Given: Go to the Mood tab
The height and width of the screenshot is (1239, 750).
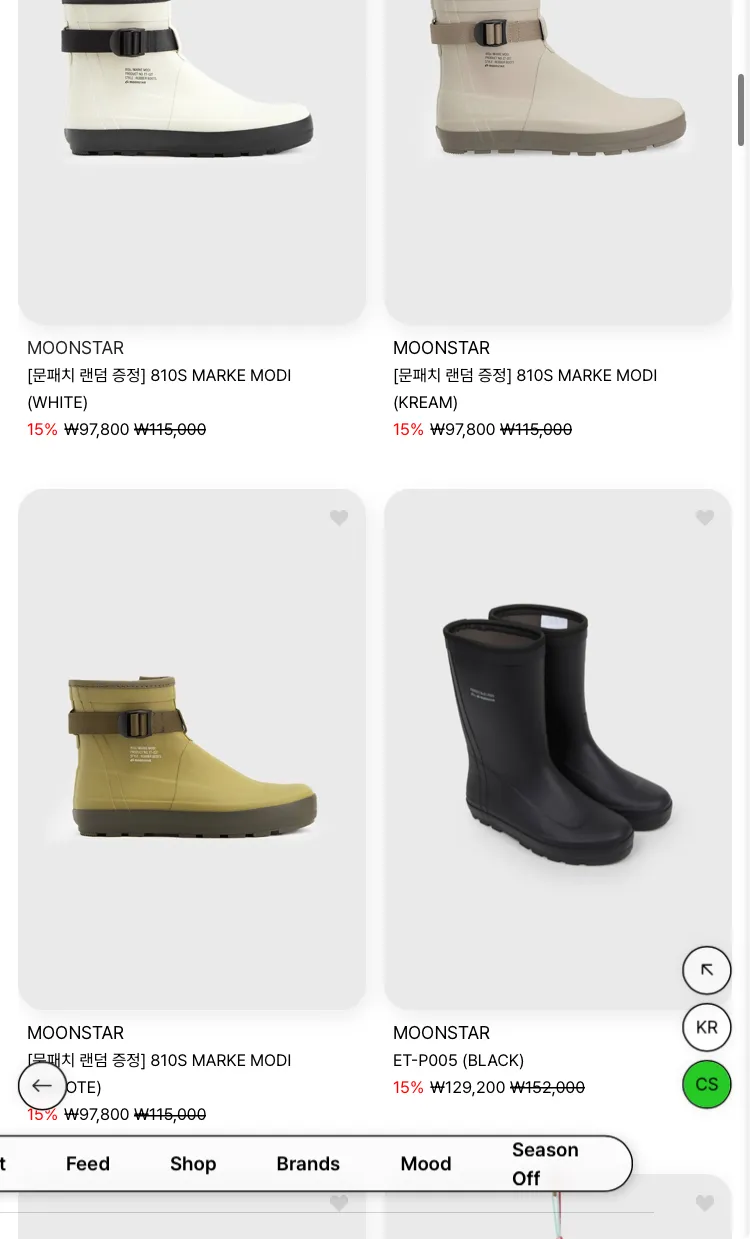Looking at the screenshot, I should click(x=426, y=1164).
